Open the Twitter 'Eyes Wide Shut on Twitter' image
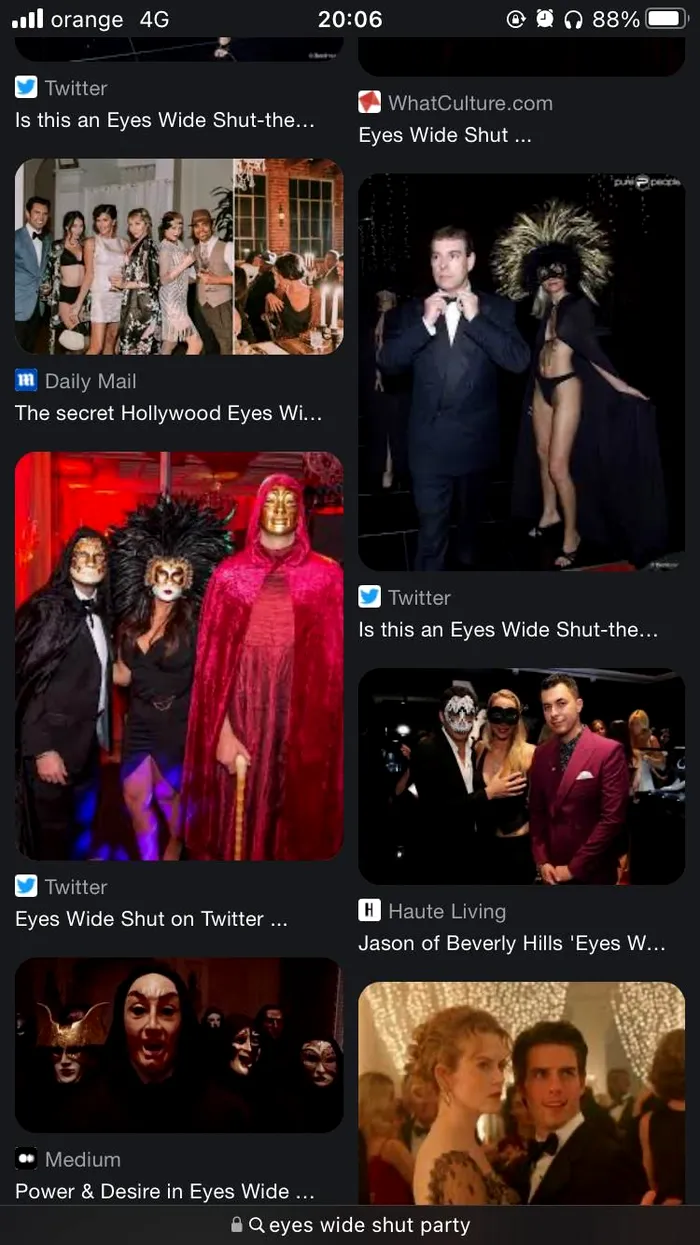 [178, 655]
